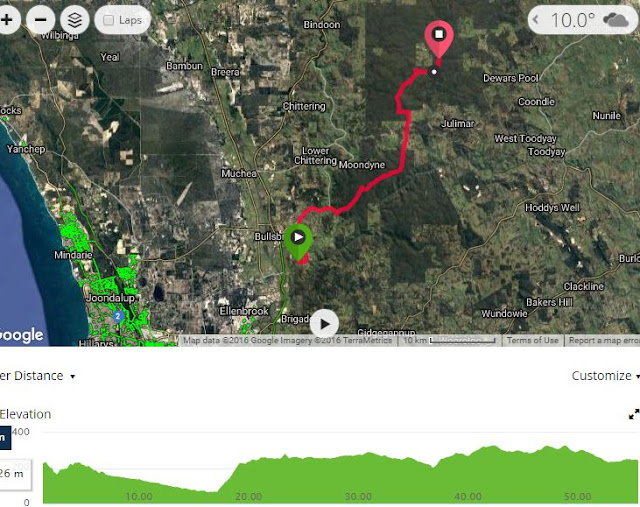Enable the Laps checkbox
Screen dimensions: 640x507
(109, 20)
